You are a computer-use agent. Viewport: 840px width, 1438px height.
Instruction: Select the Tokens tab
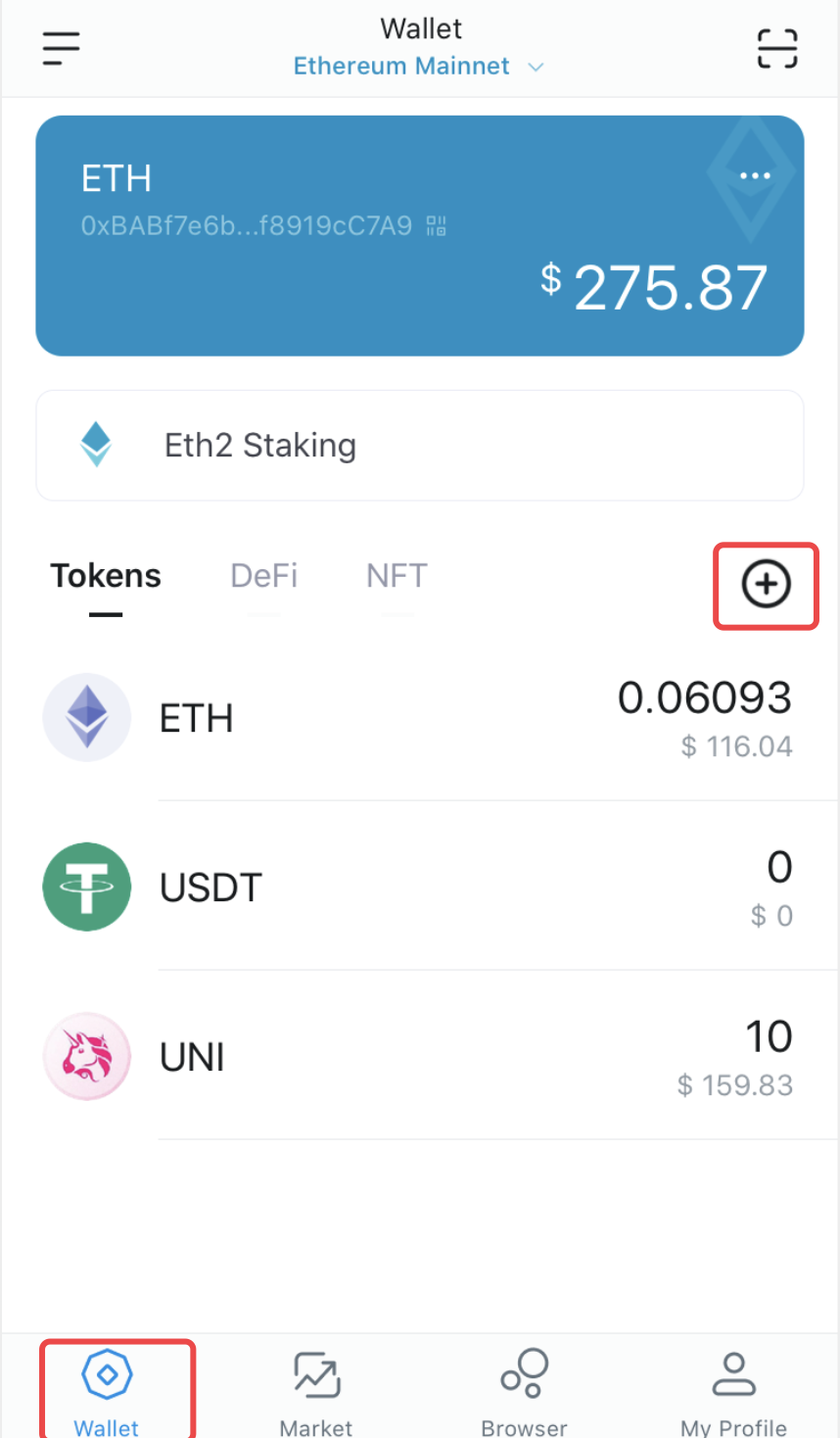click(106, 576)
